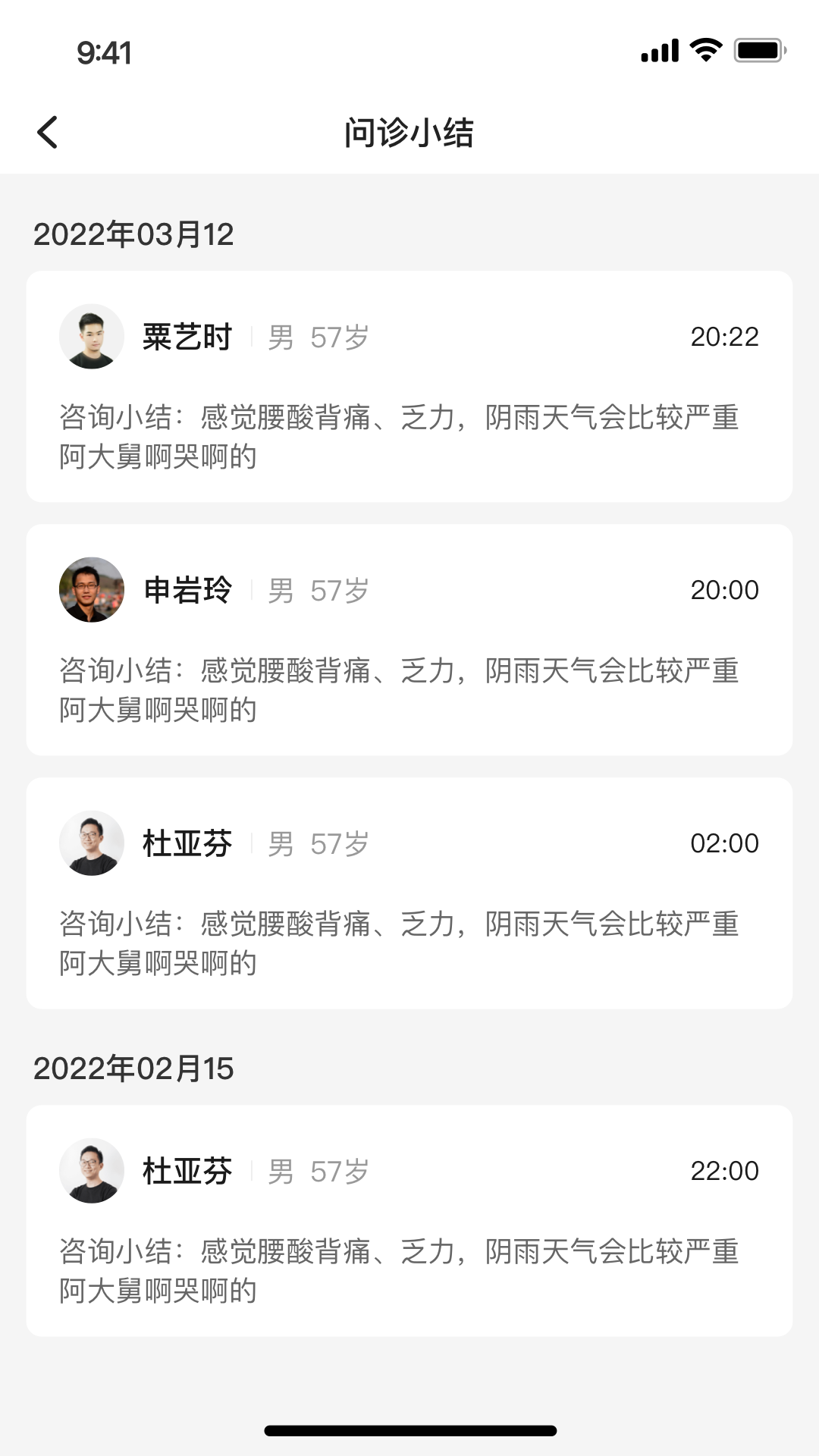Open the consultation record for 粟艺时
Screen dimensions: 819x1456
pos(409,387)
